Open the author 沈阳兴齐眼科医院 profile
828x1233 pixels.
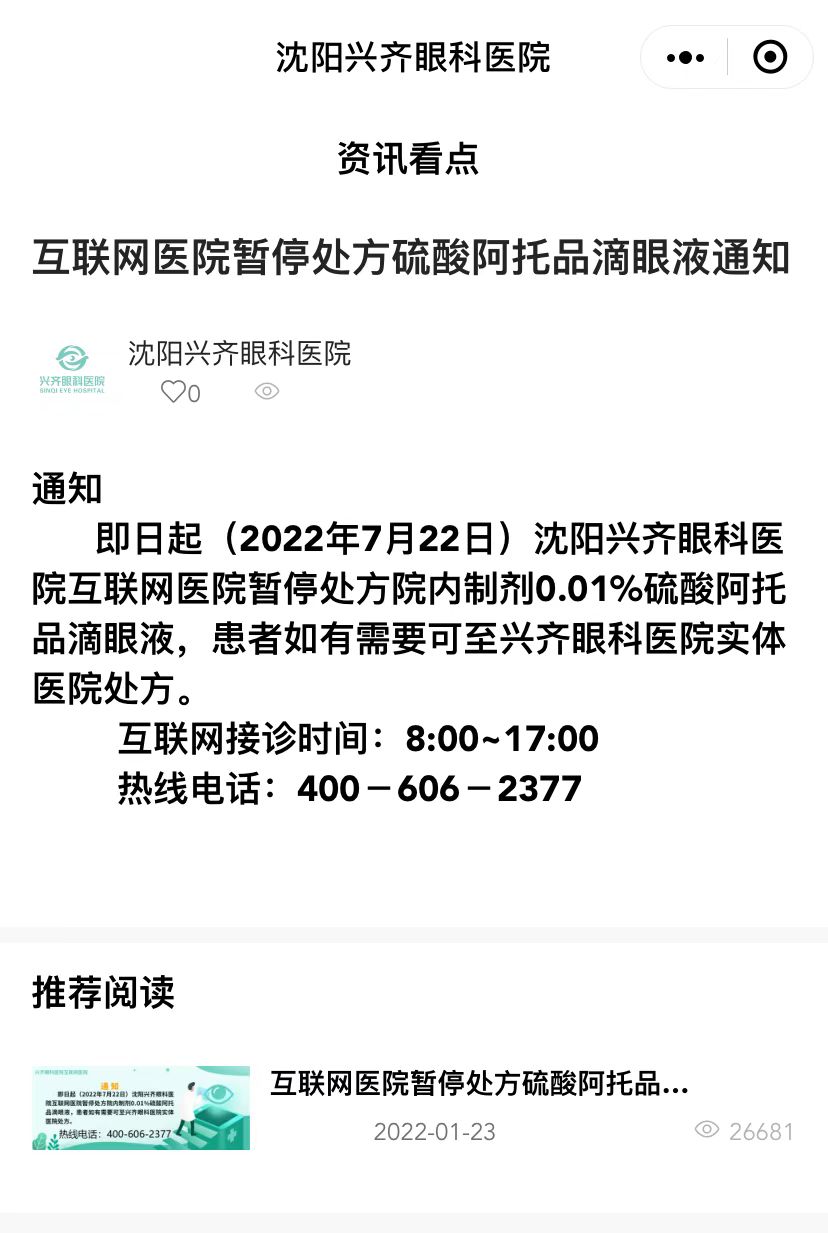click(x=239, y=353)
